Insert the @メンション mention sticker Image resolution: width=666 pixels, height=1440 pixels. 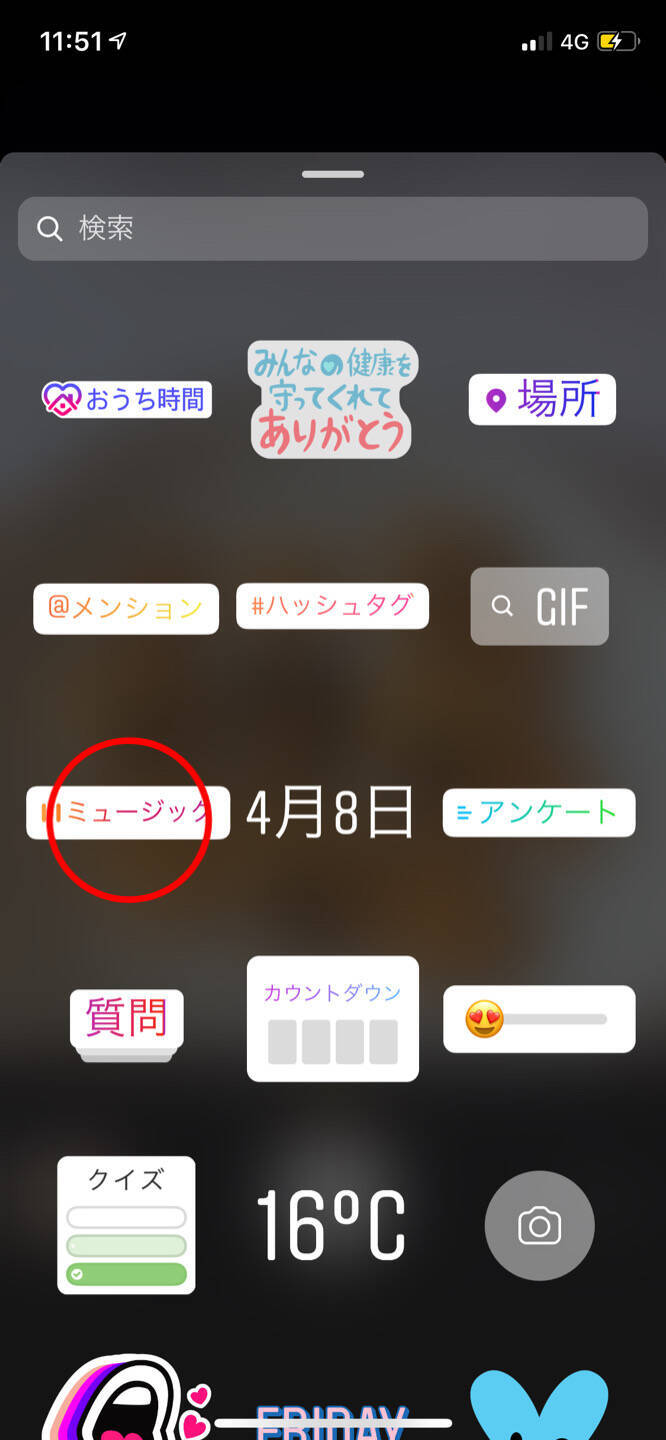[x=126, y=608]
